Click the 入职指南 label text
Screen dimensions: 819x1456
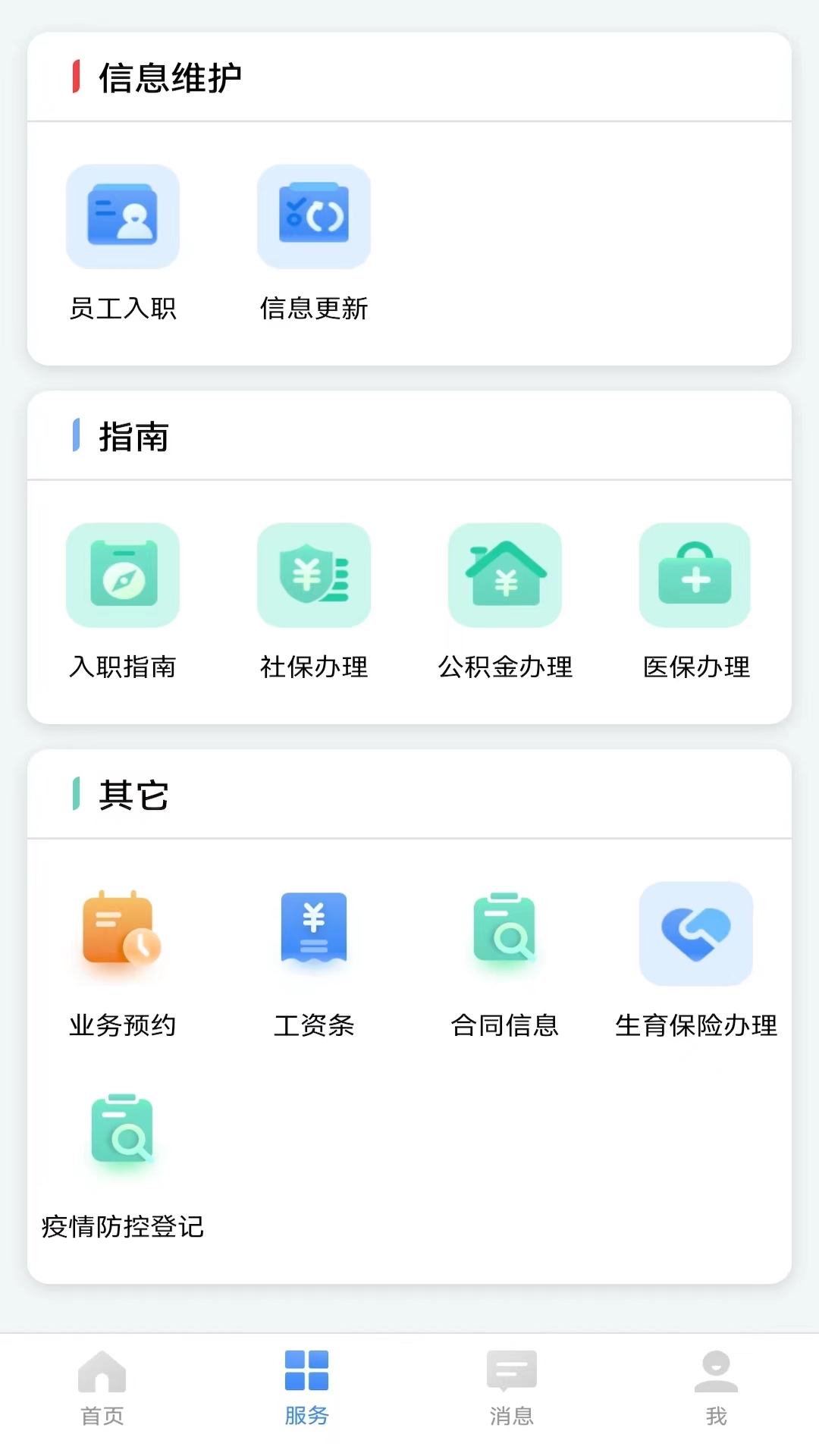[122, 667]
